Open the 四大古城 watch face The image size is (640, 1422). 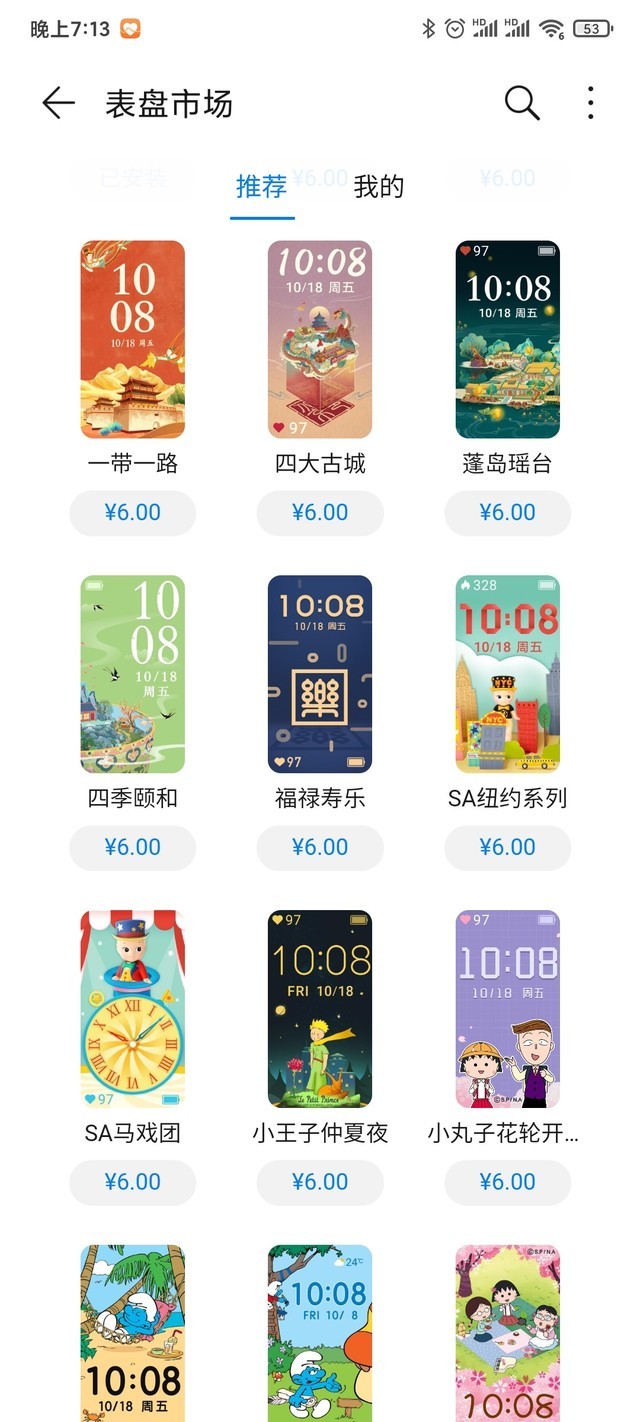tap(320, 340)
